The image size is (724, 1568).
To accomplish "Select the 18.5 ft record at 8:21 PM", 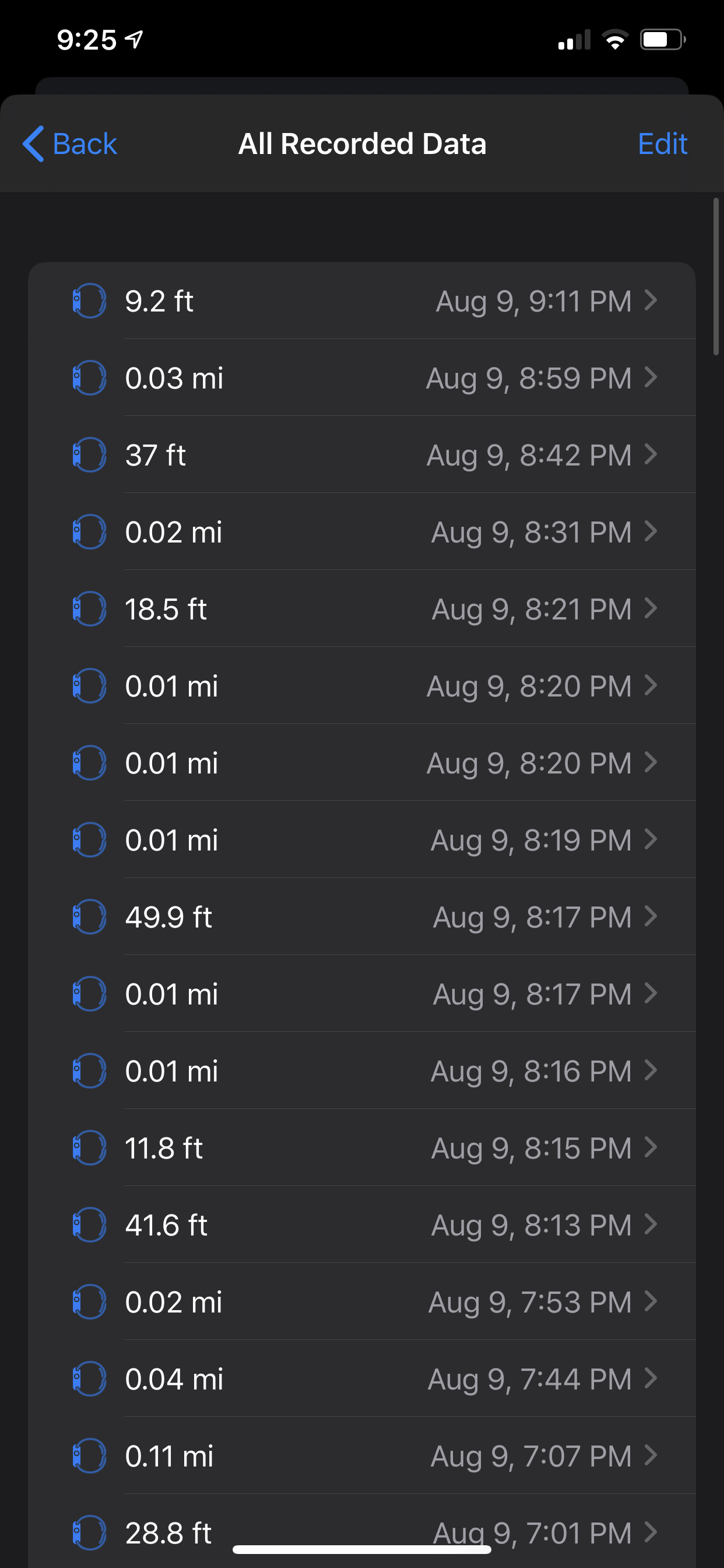I will tap(362, 608).
